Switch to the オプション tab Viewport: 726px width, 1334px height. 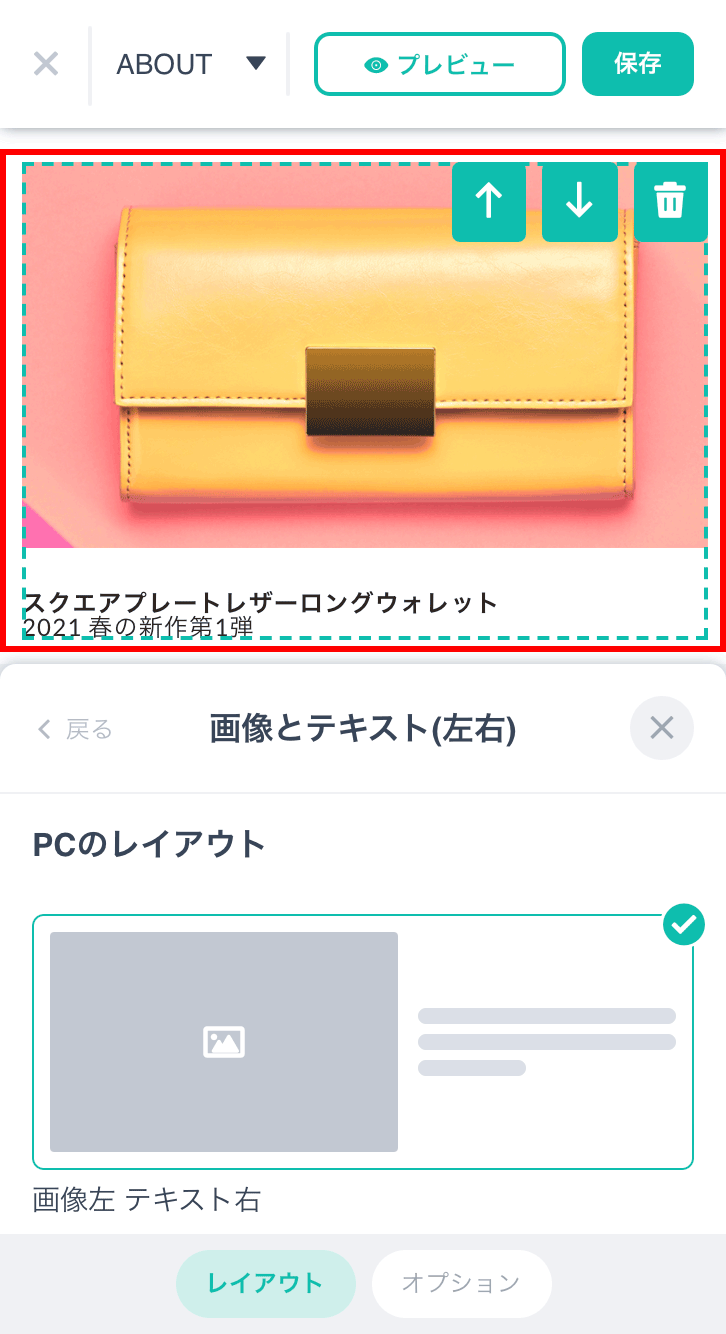(x=461, y=1283)
